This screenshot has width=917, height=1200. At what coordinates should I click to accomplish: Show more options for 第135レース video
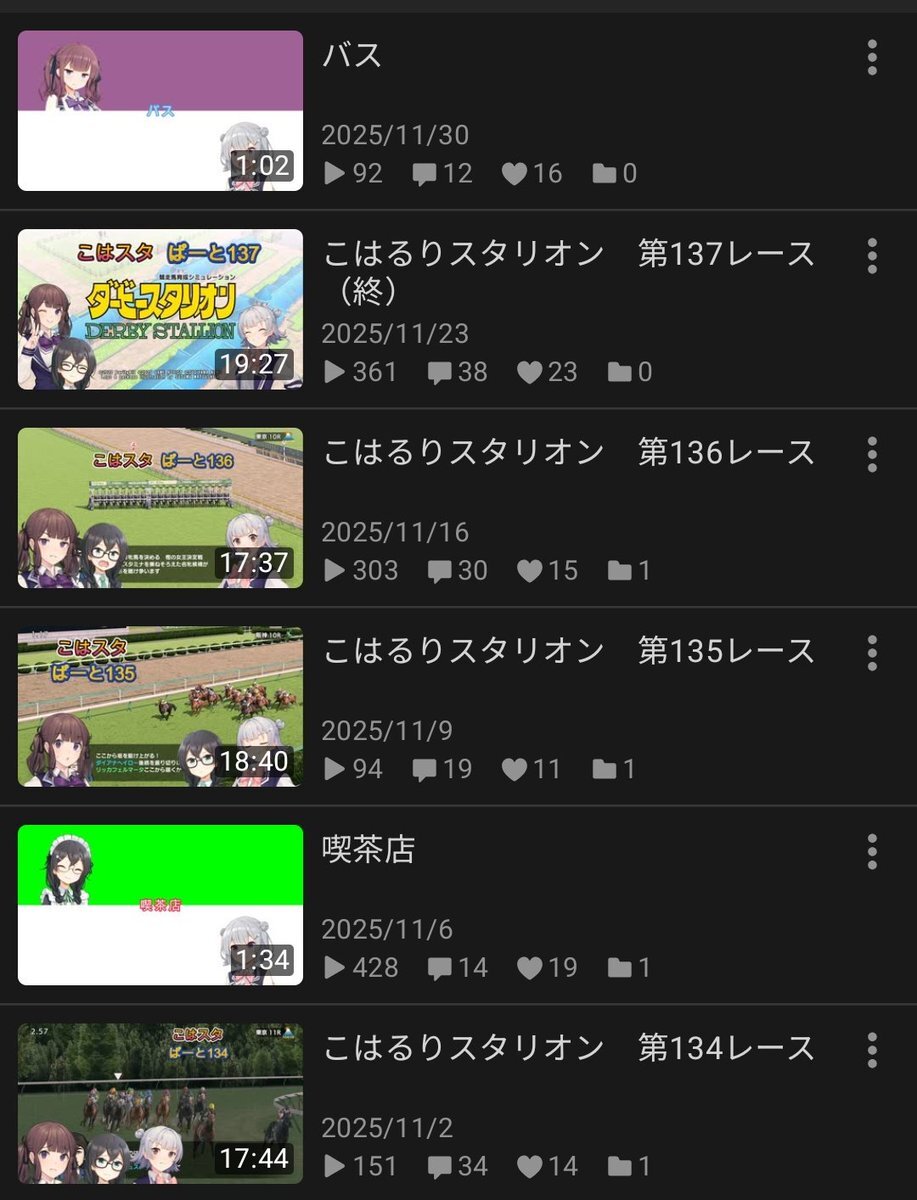point(872,653)
